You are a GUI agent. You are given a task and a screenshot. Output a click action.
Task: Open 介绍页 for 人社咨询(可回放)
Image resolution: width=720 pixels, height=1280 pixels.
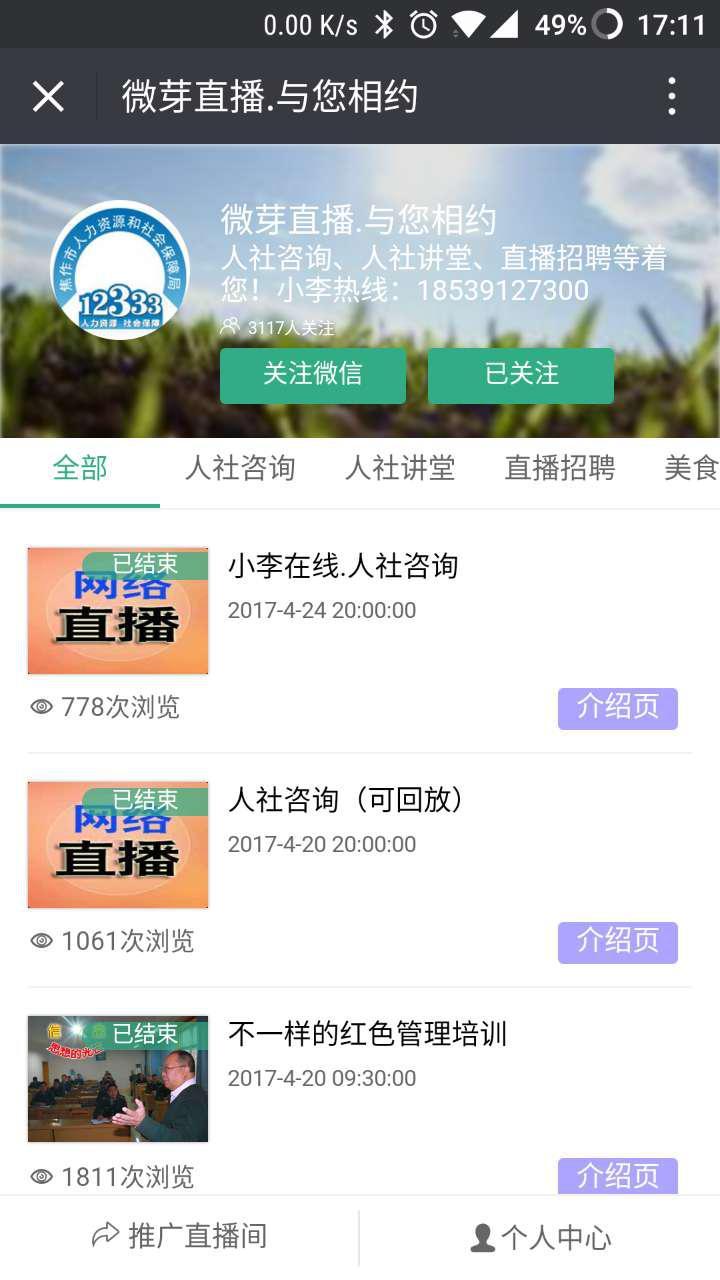click(618, 942)
